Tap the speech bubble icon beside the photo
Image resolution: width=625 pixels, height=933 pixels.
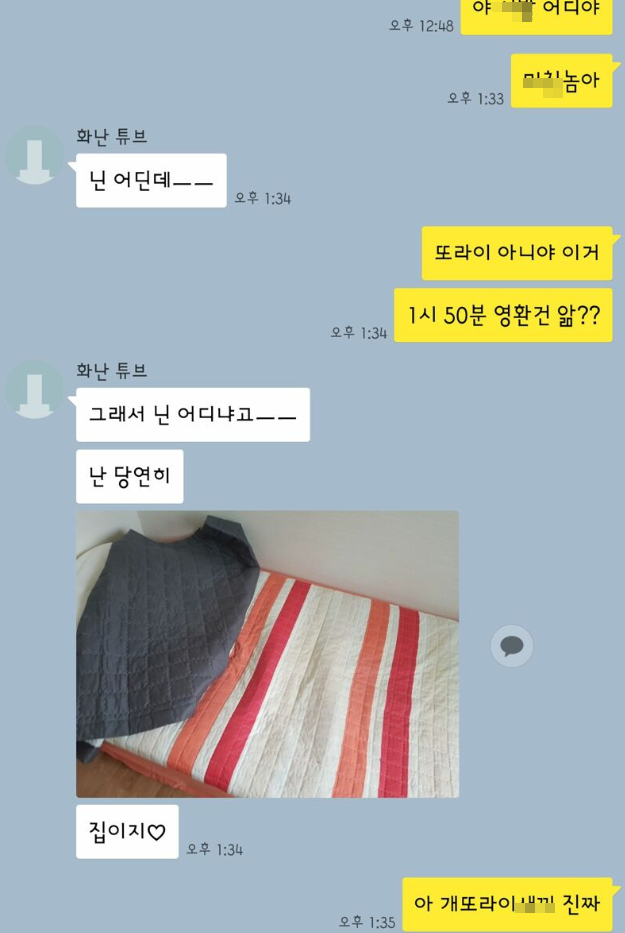coord(511,645)
